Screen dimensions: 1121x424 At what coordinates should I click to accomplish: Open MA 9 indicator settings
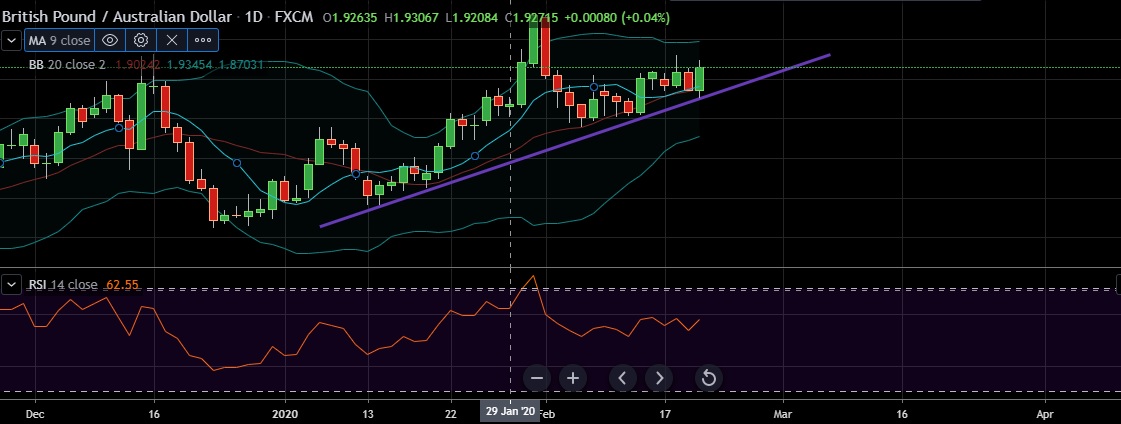click(141, 40)
